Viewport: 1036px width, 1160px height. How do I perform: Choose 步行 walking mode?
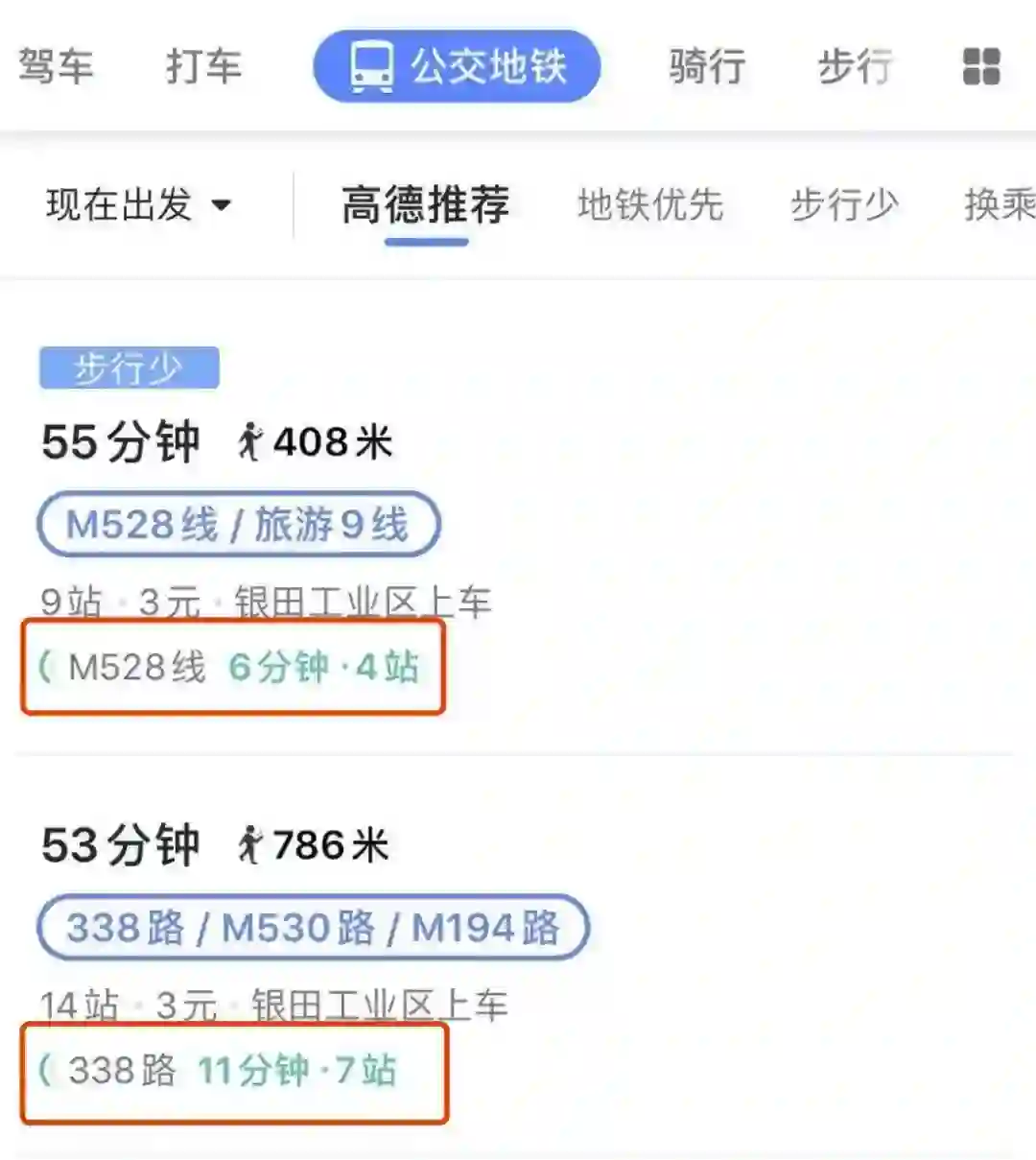(855, 66)
